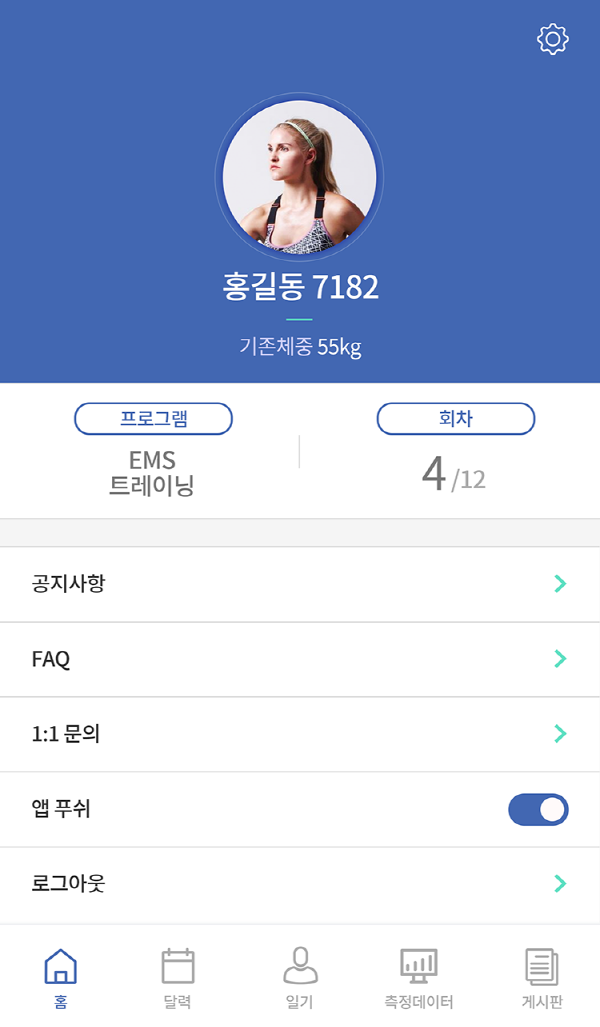Switch to the 일기 diary tab
600x1027 pixels.
[300, 978]
